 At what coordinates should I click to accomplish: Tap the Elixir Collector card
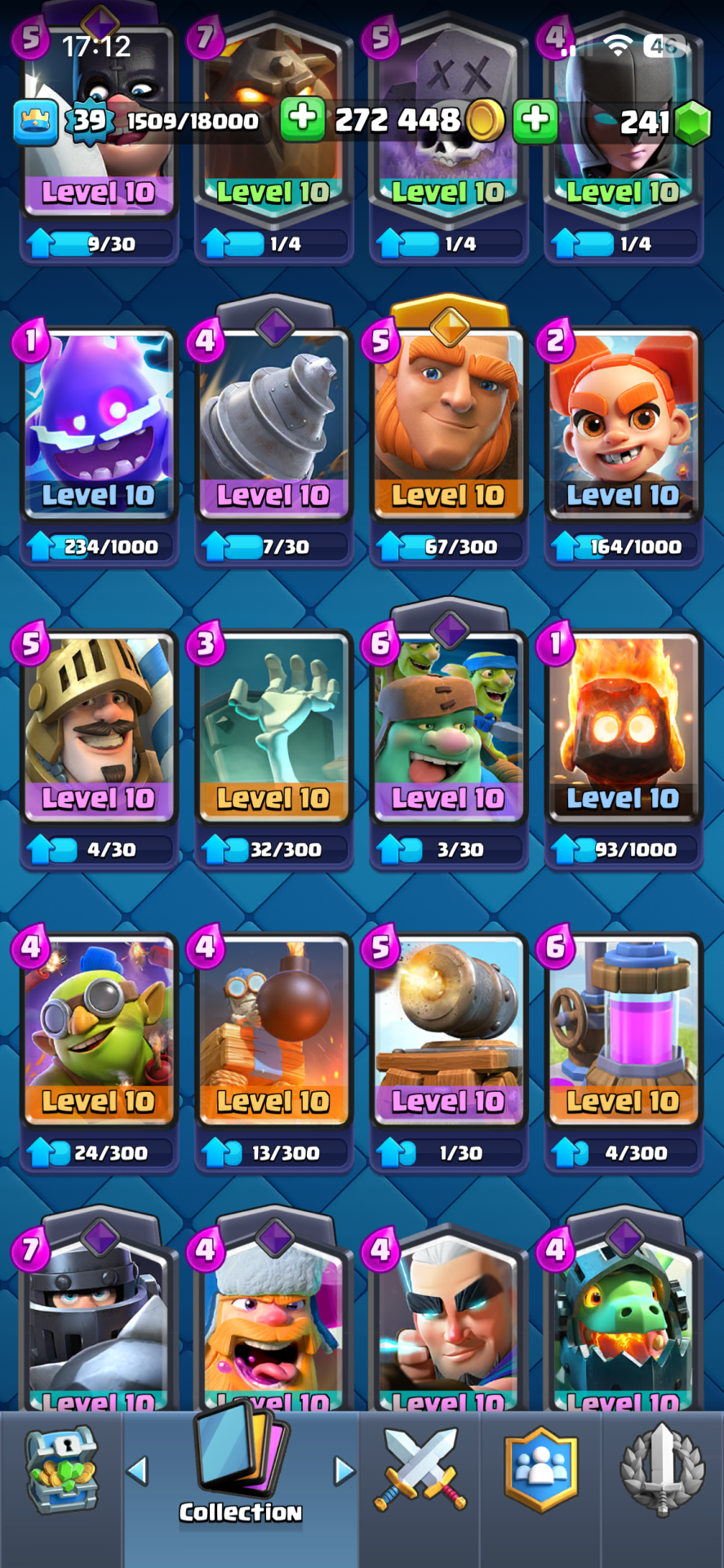pos(623,1029)
